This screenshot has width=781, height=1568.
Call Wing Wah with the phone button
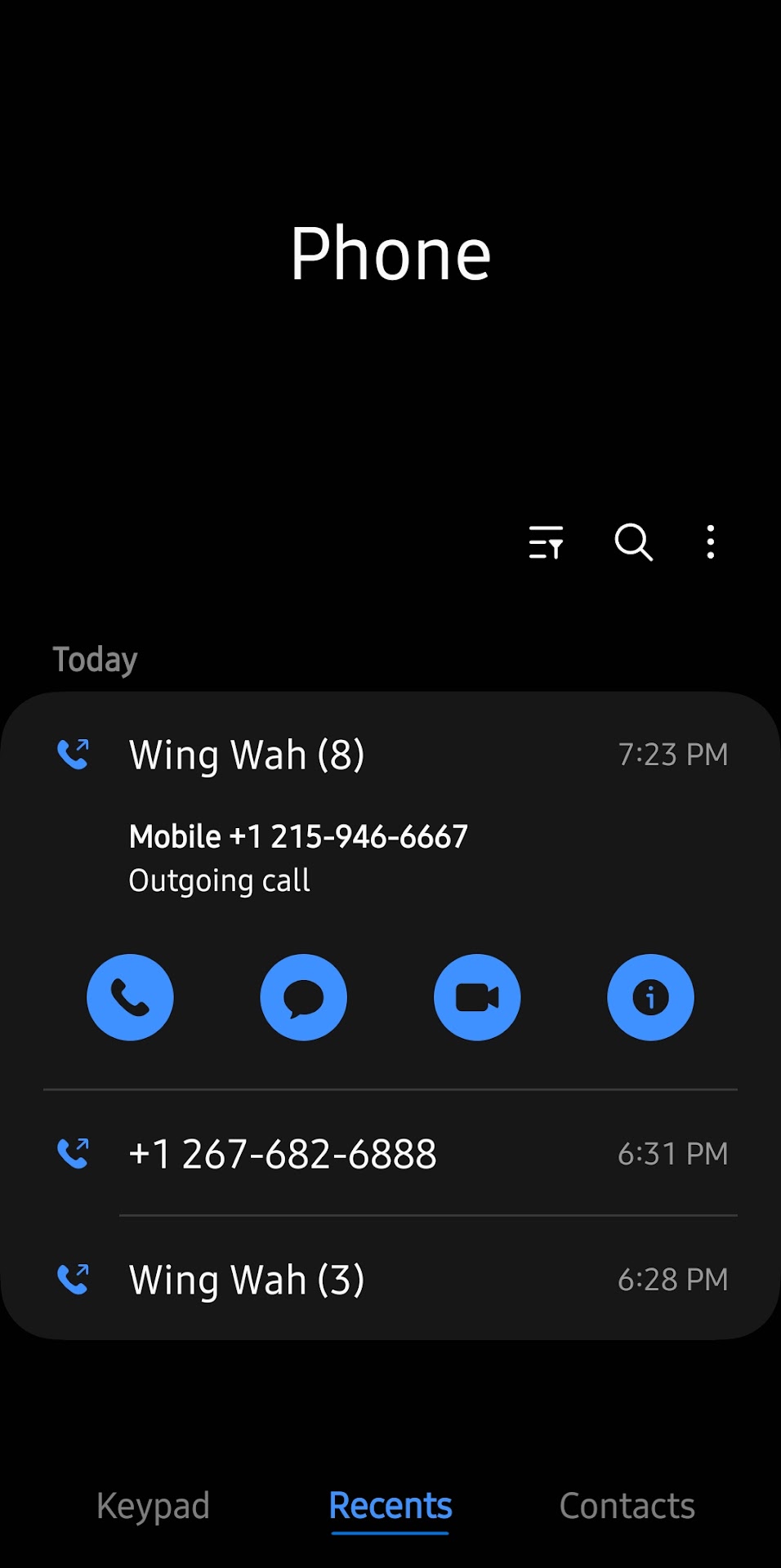pyautogui.click(x=130, y=997)
